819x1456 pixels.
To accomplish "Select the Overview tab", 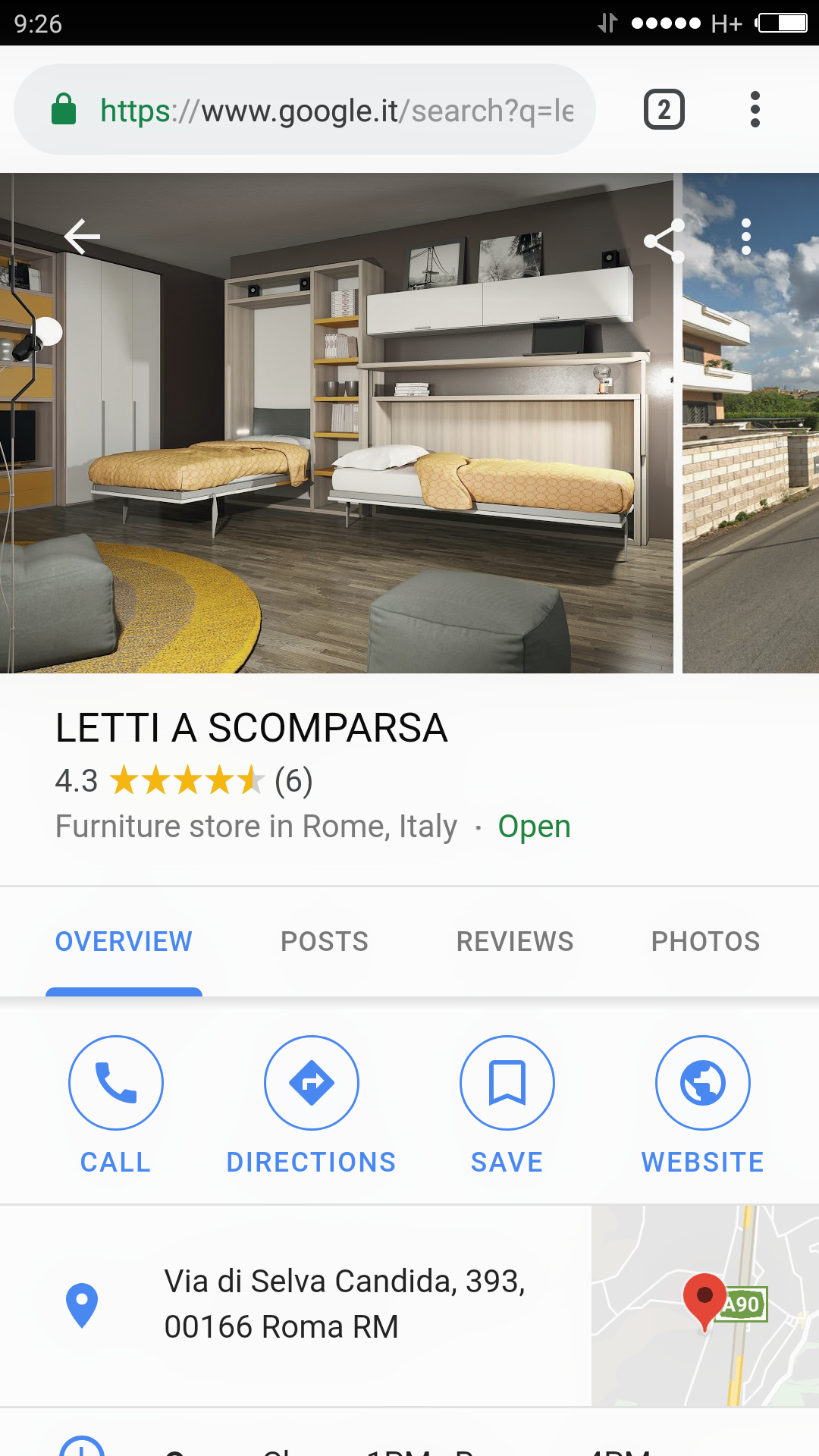I will [x=124, y=942].
